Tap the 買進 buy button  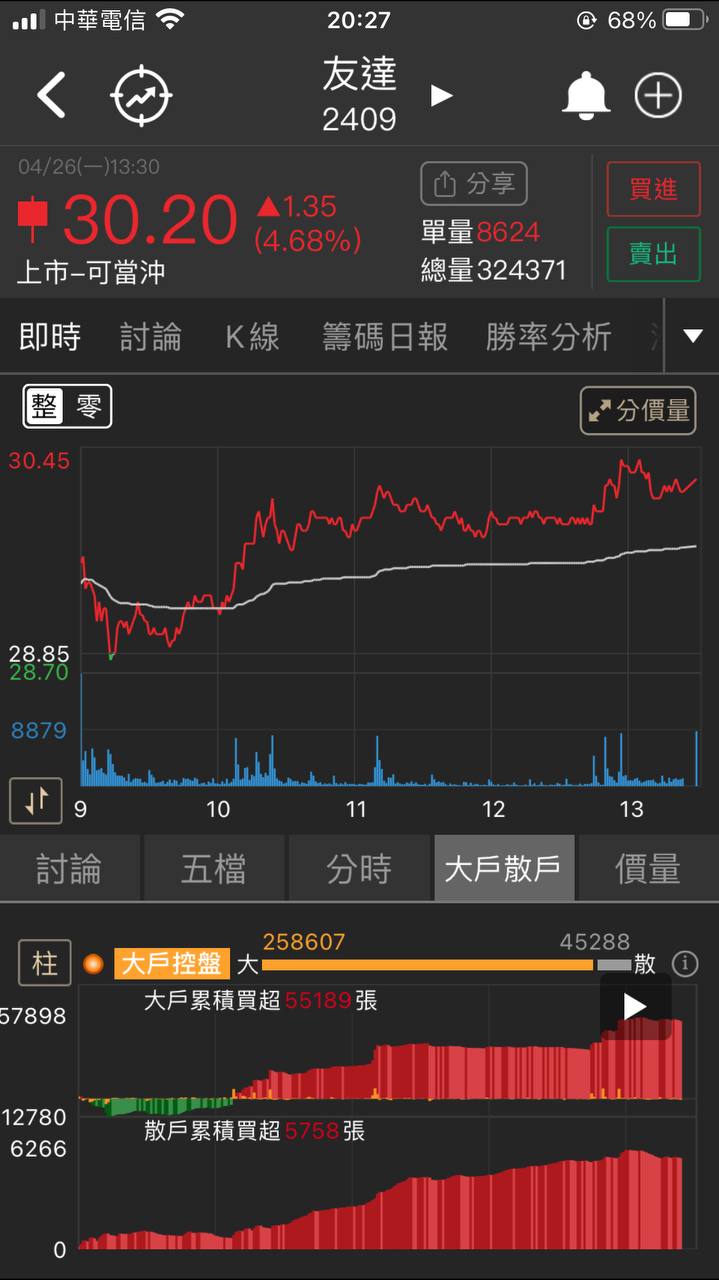point(653,189)
